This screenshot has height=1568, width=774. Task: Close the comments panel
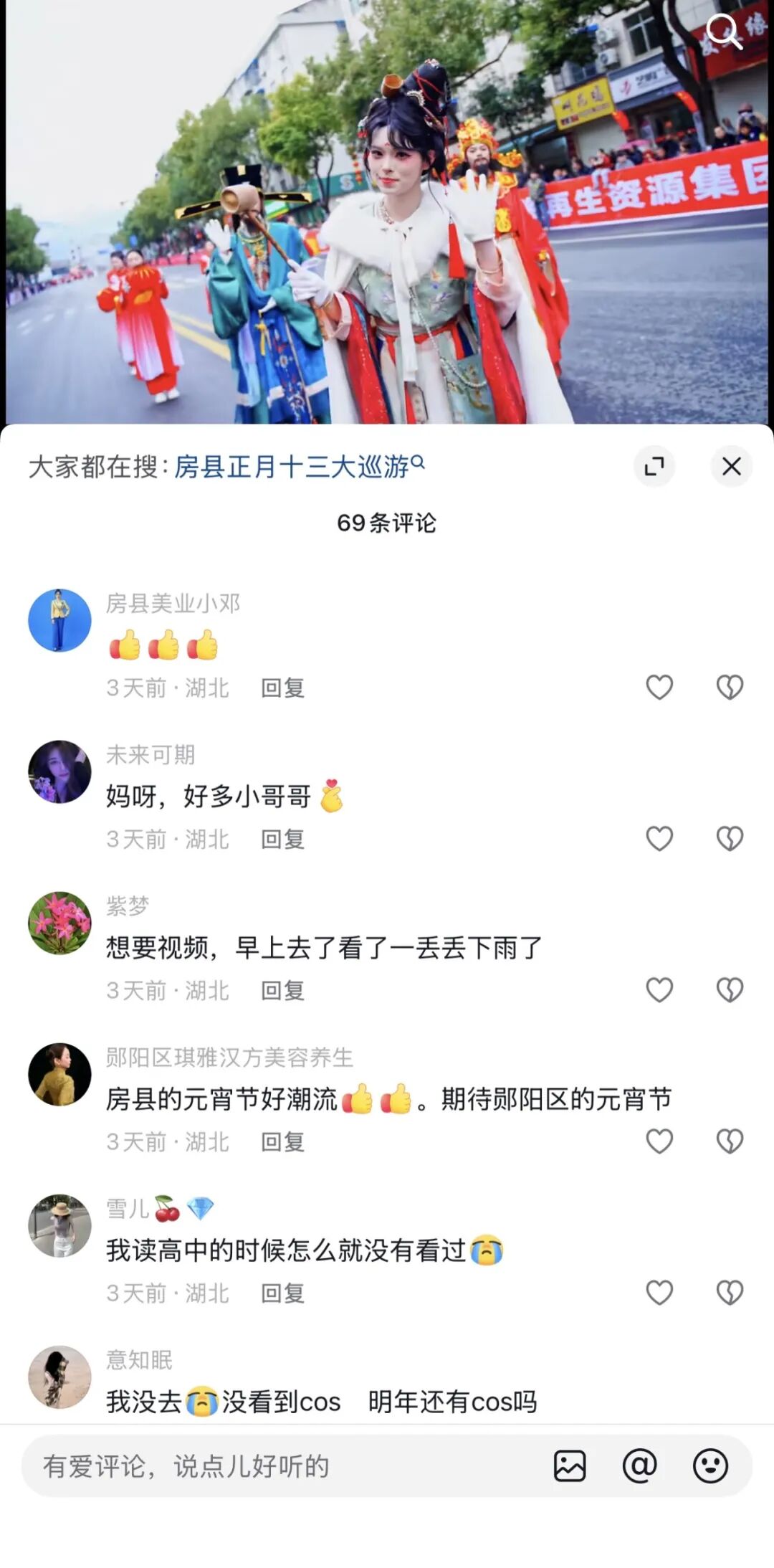click(731, 467)
